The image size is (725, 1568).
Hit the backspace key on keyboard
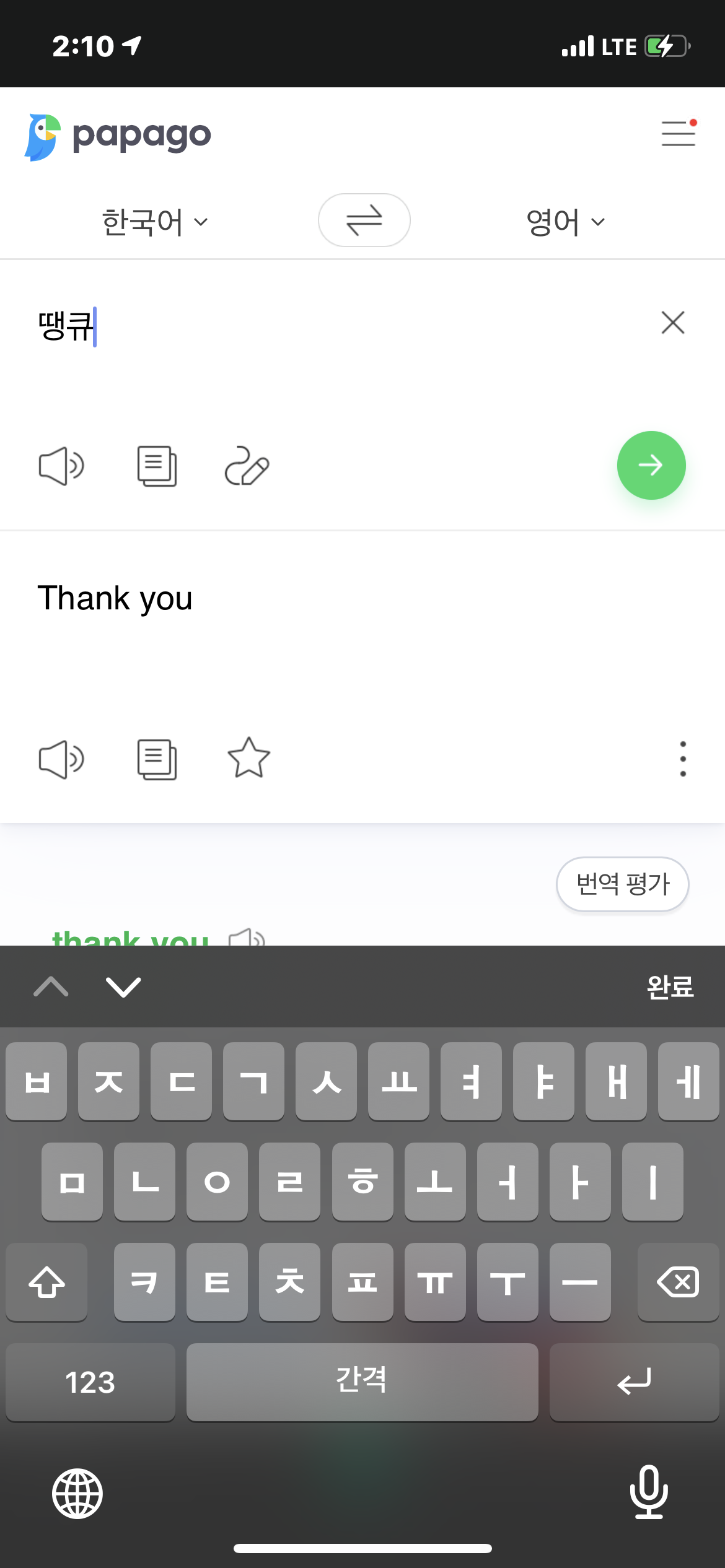[x=678, y=1282]
